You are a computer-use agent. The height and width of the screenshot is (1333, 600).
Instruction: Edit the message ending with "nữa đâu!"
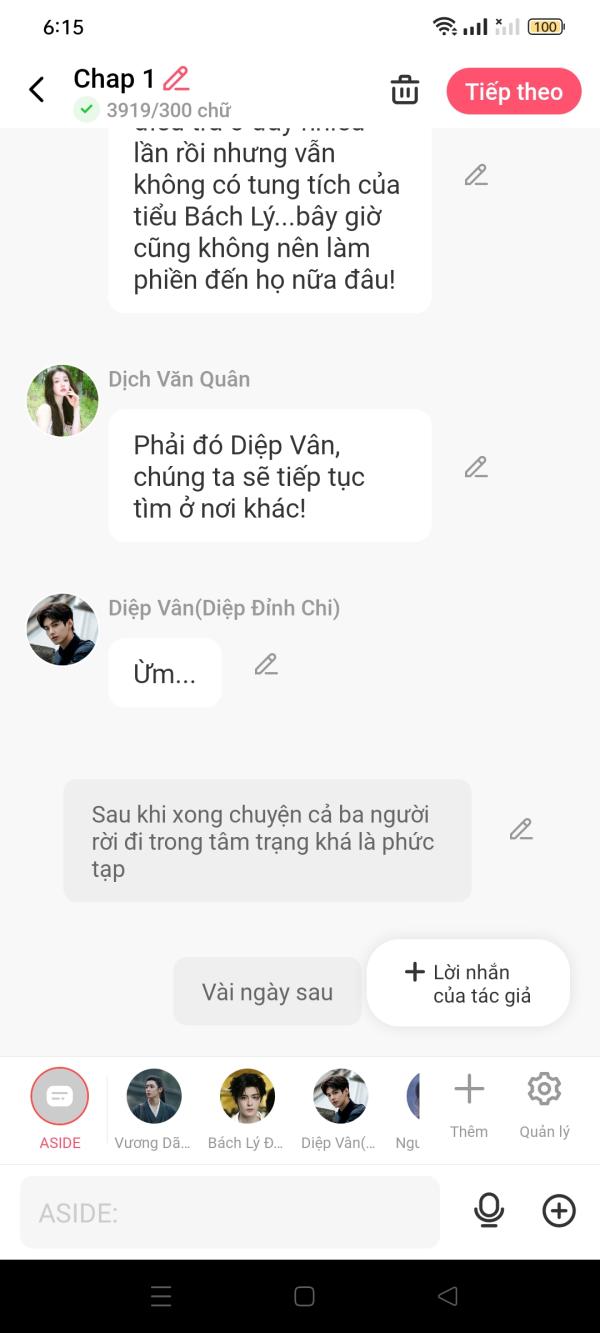(476, 176)
